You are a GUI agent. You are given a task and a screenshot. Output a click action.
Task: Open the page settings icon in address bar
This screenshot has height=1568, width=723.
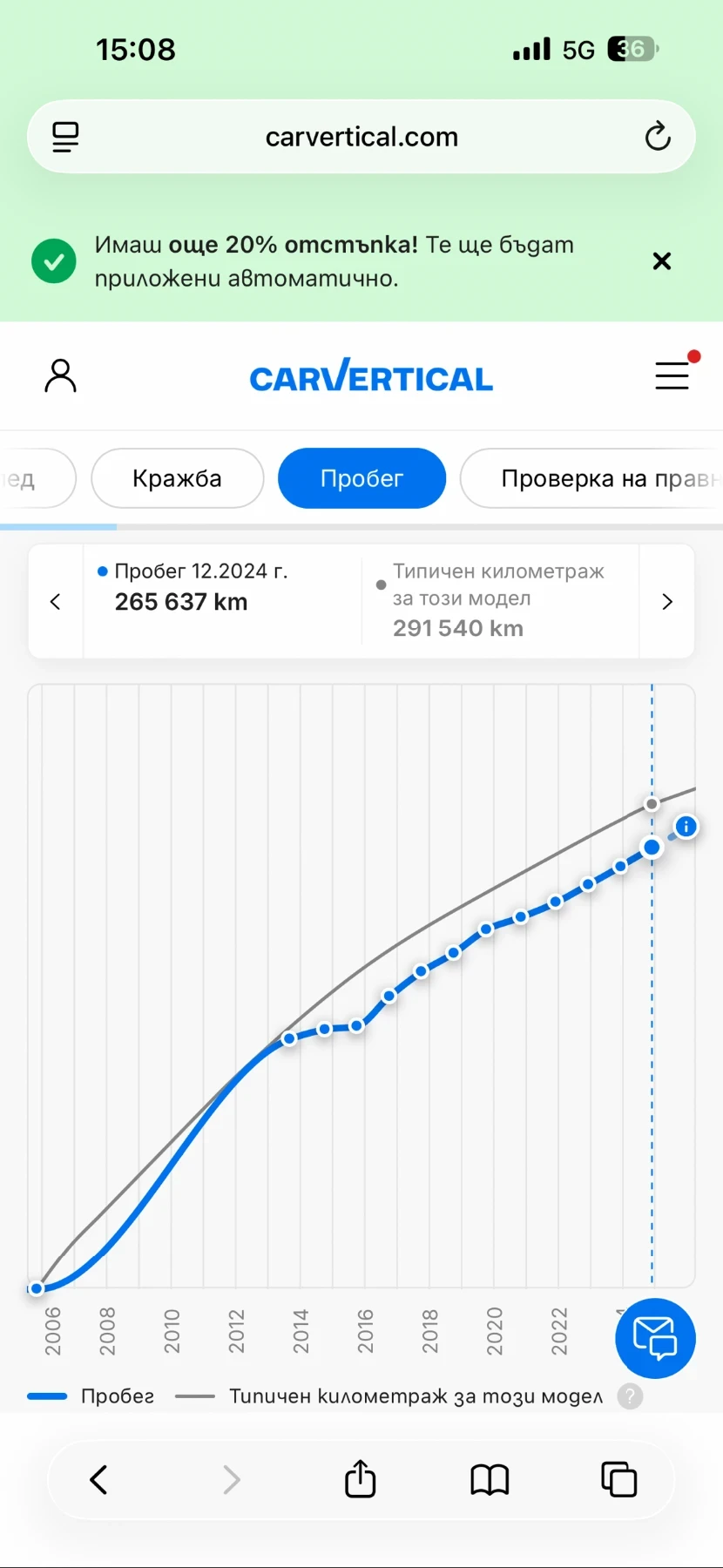(65, 137)
